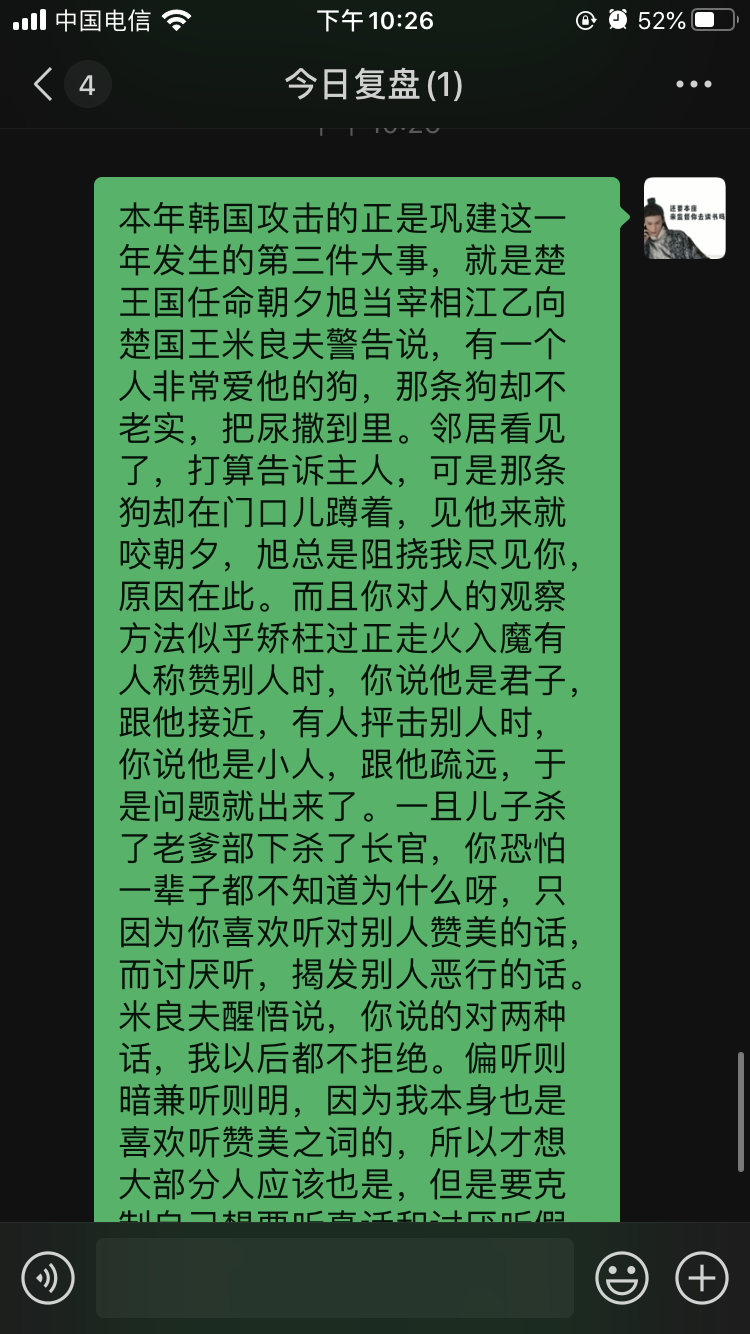This screenshot has height=1334, width=750.
Task: Open the emoji sticker panel
Action: click(622, 1277)
